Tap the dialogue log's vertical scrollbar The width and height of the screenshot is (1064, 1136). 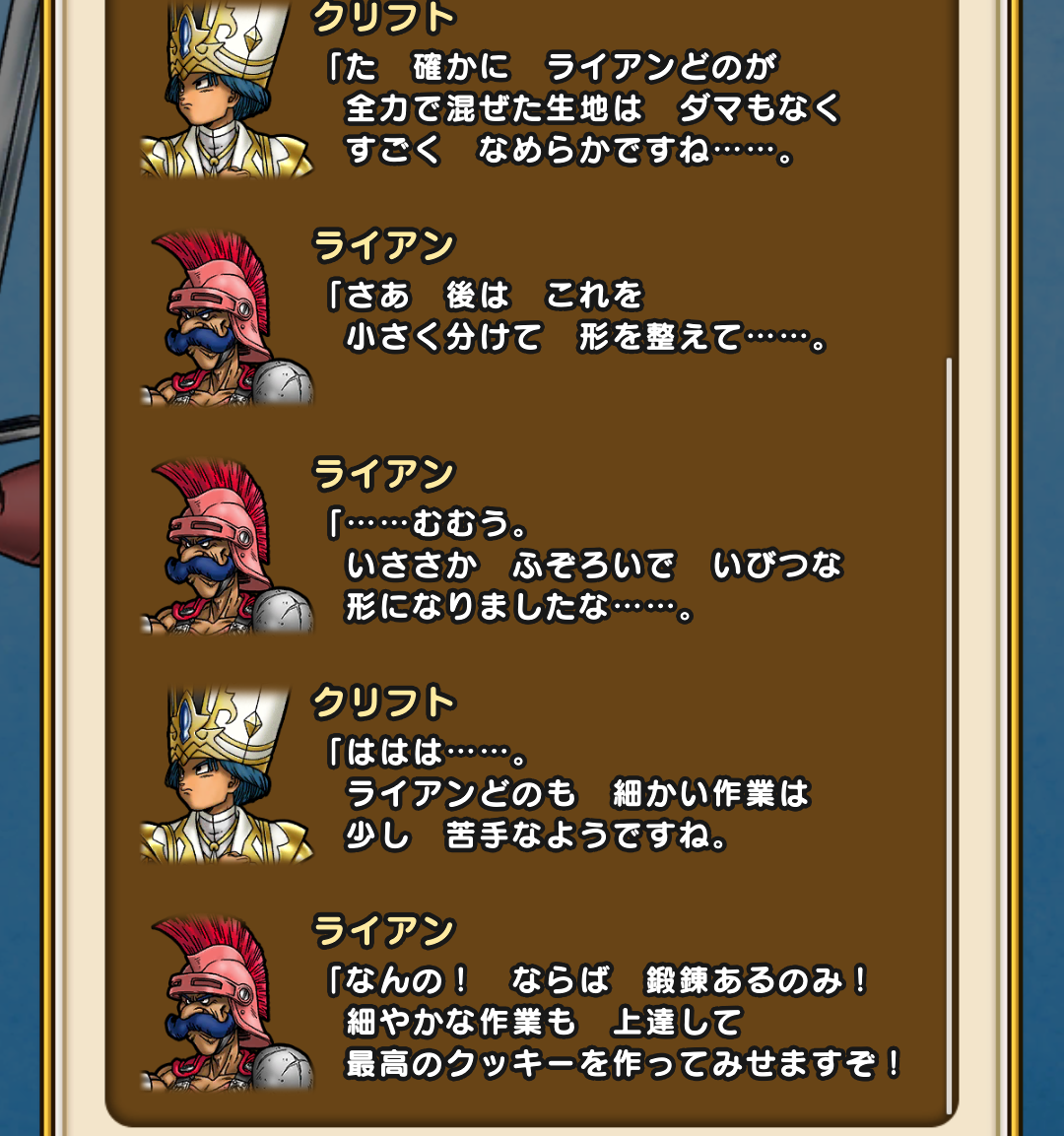click(x=949, y=734)
